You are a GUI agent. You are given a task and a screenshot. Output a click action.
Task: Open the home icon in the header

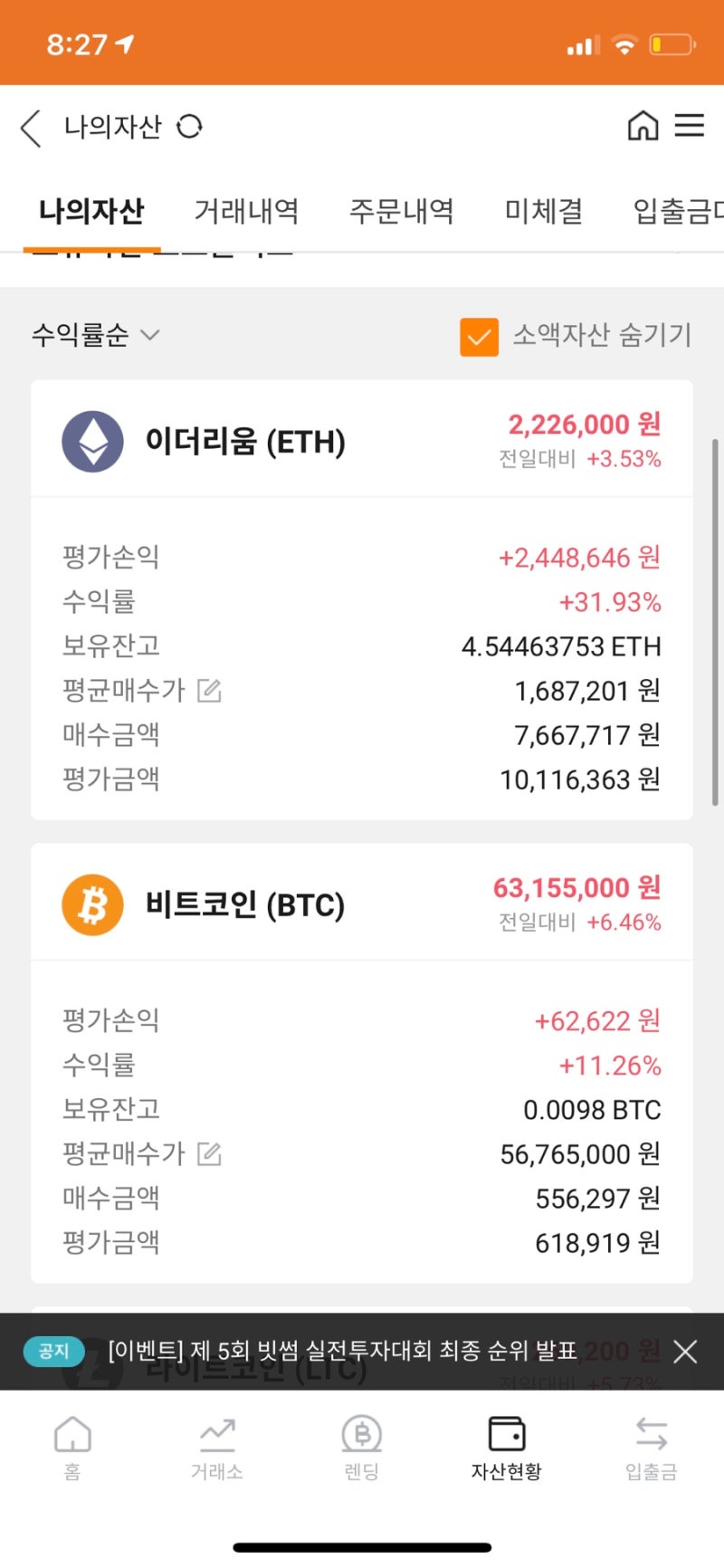point(643,126)
